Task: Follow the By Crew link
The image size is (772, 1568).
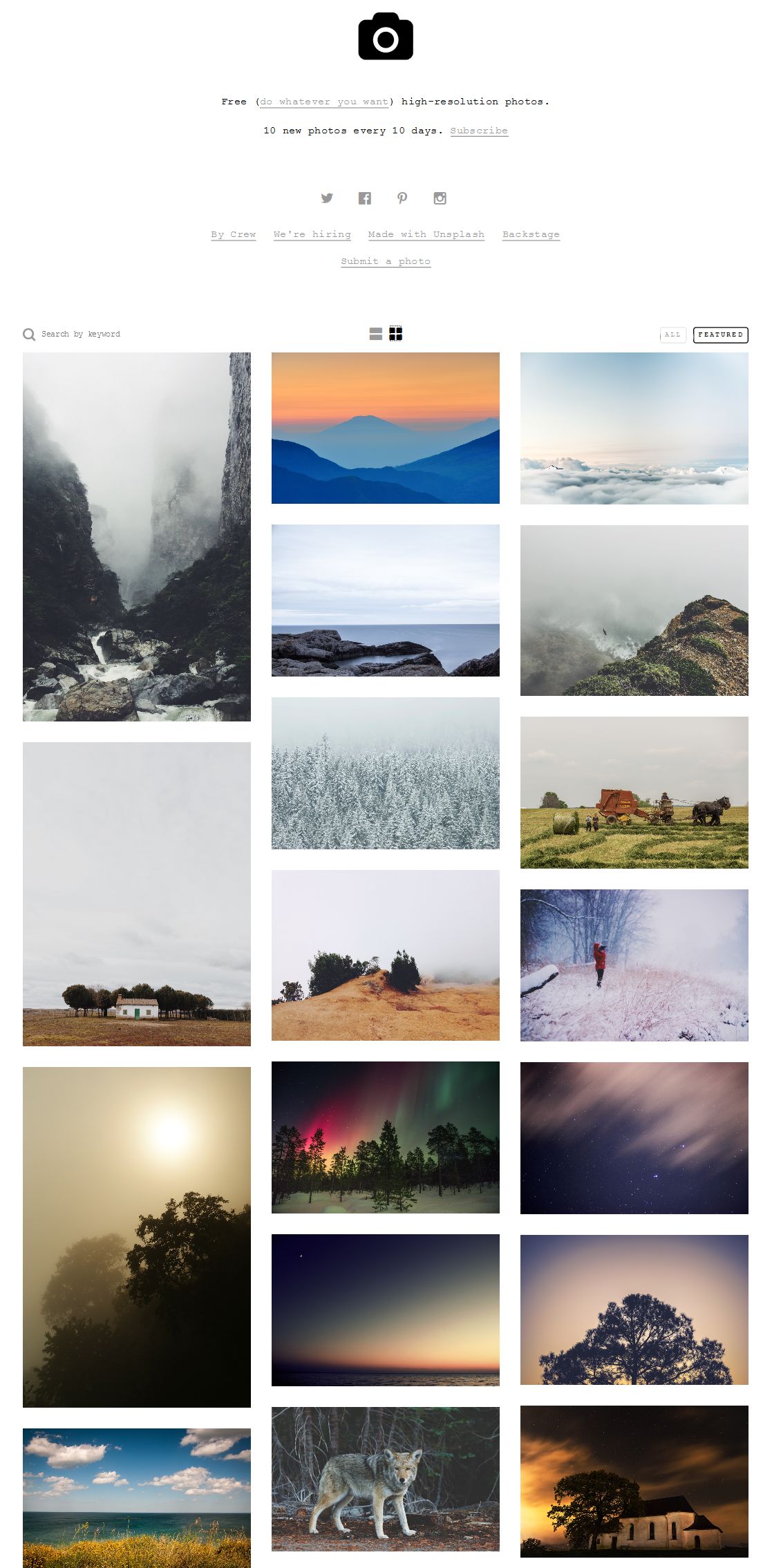Action: pyautogui.click(x=234, y=234)
